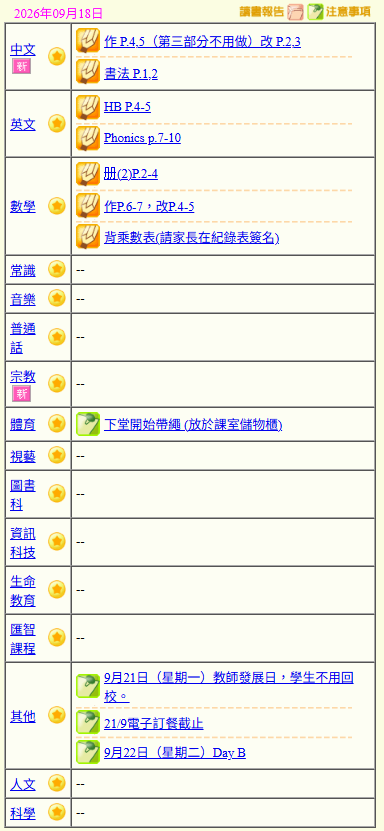Open the 體育 subject link

click(23, 425)
